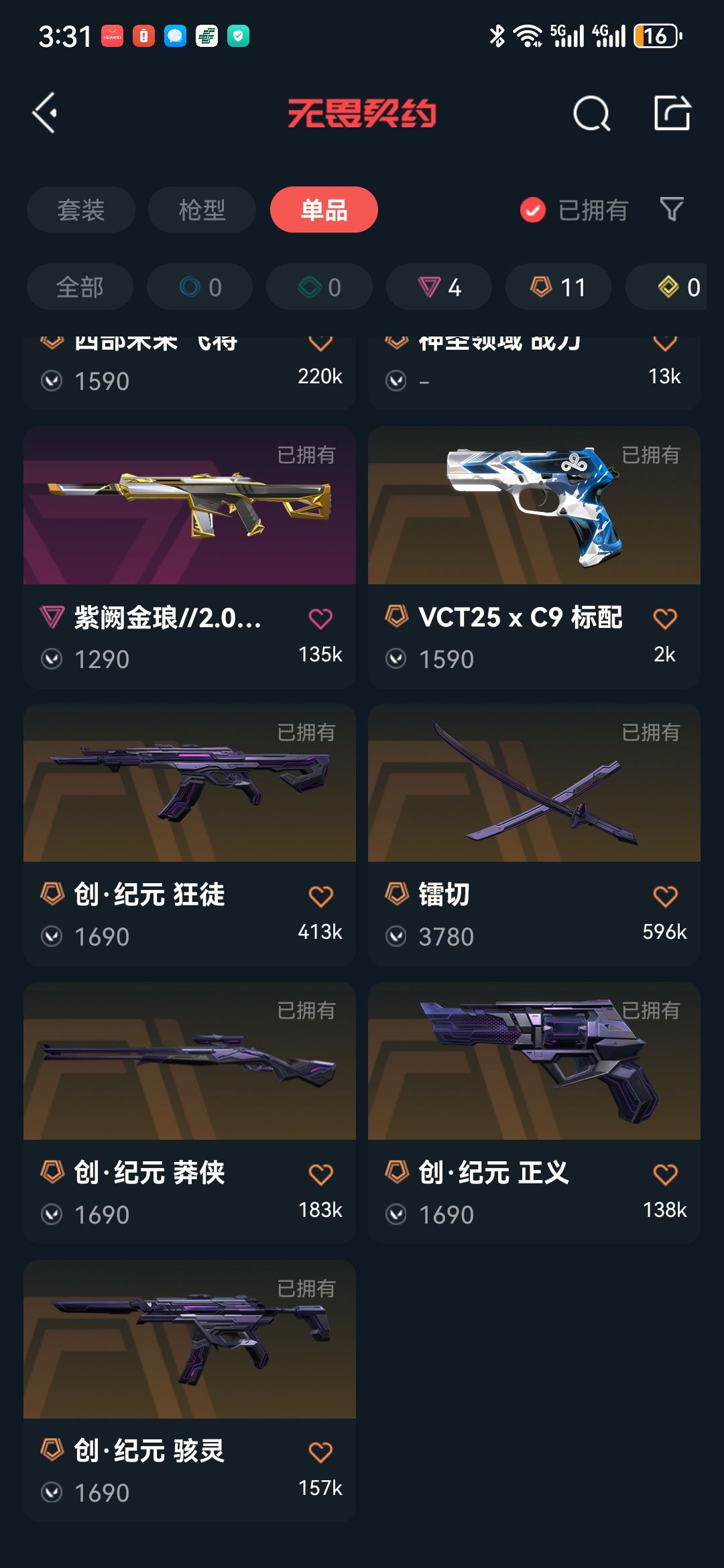This screenshot has height=1568, width=724.
Task: Open the 紫阙金琅//2.0 skin card
Action: click(190, 558)
